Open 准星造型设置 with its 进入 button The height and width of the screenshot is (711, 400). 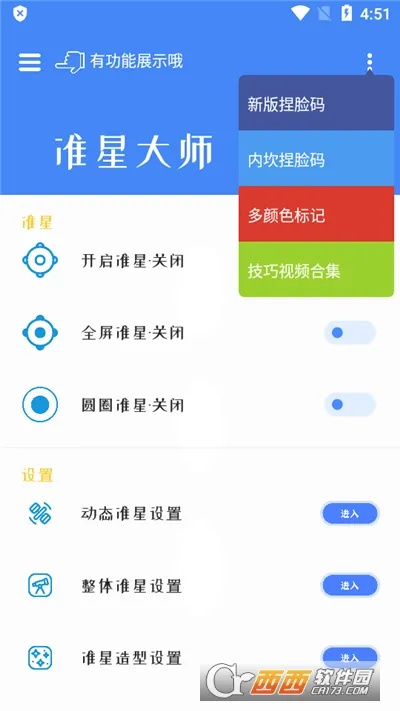coord(350,657)
